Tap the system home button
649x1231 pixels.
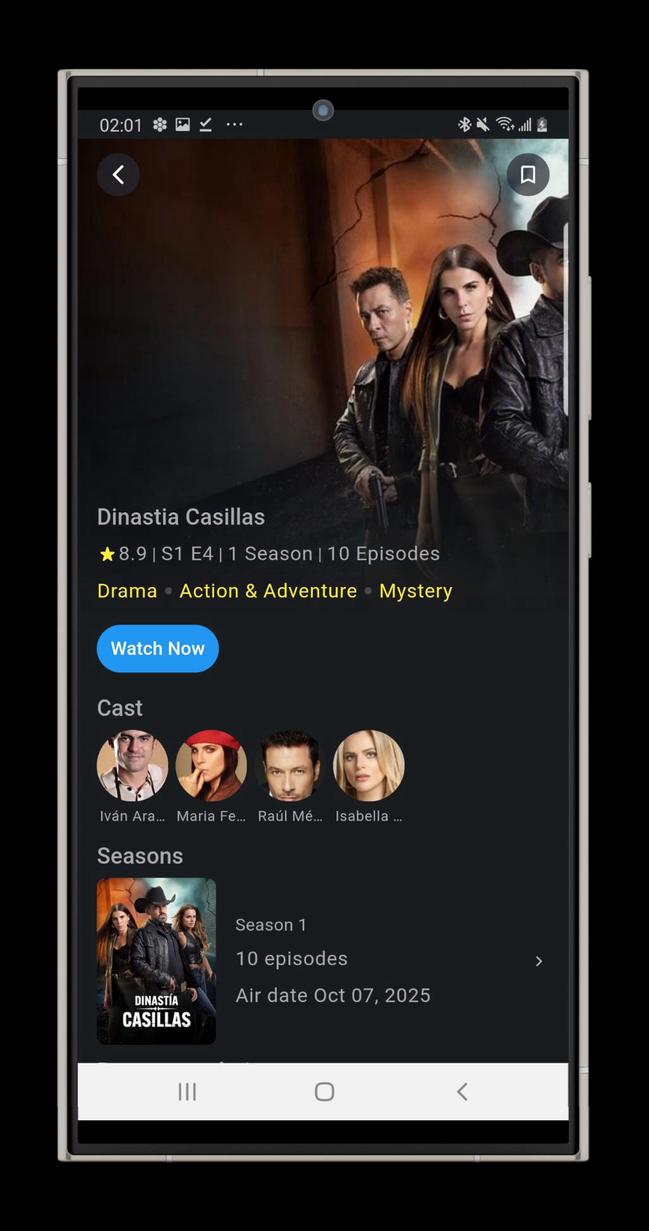(x=324, y=1091)
